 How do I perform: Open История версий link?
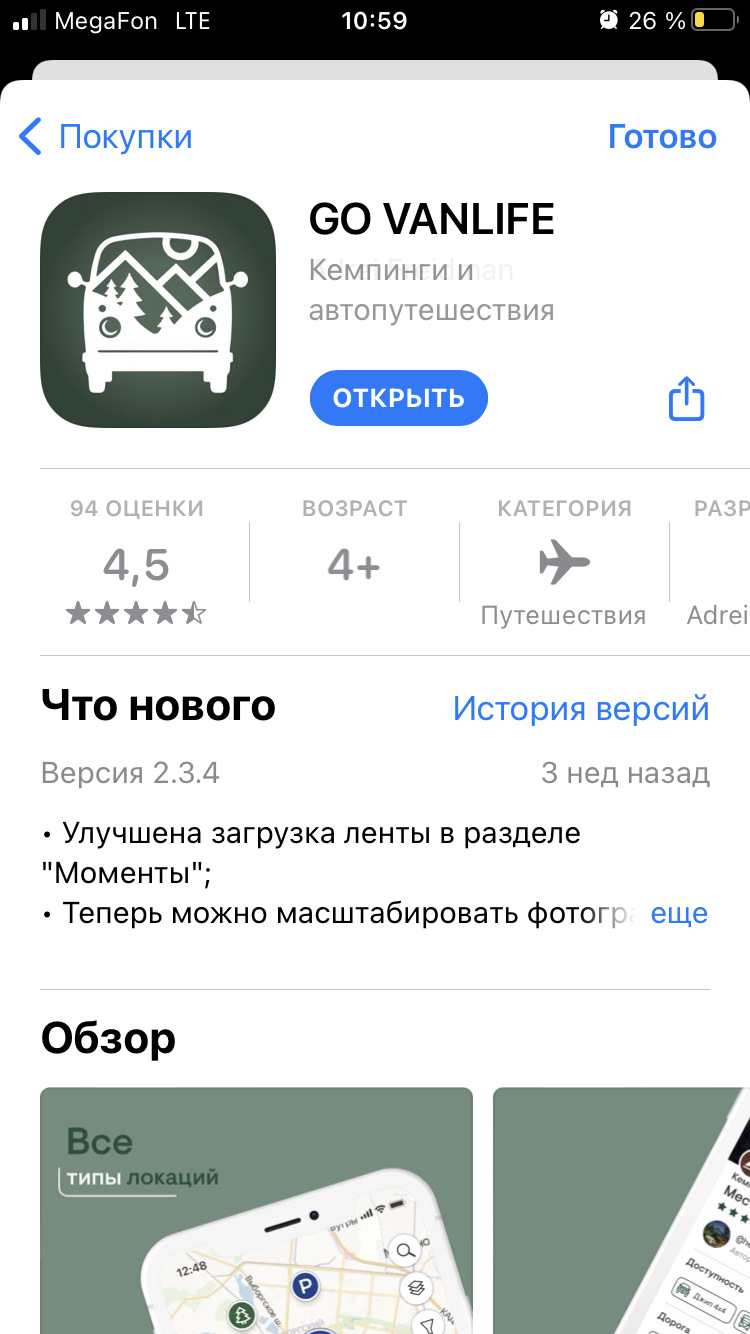pos(580,708)
